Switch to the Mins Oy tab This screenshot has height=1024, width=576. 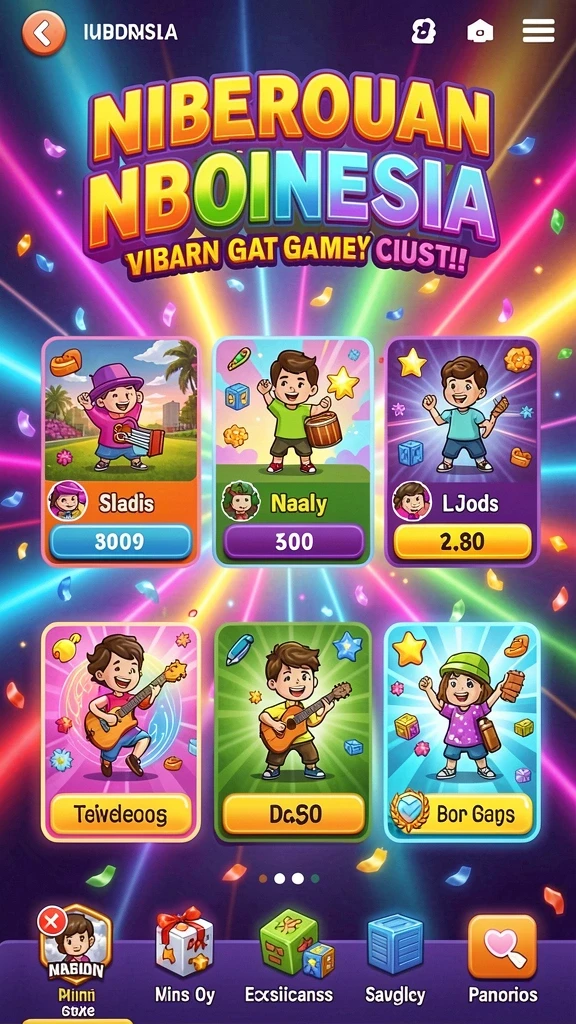point(185,957)
